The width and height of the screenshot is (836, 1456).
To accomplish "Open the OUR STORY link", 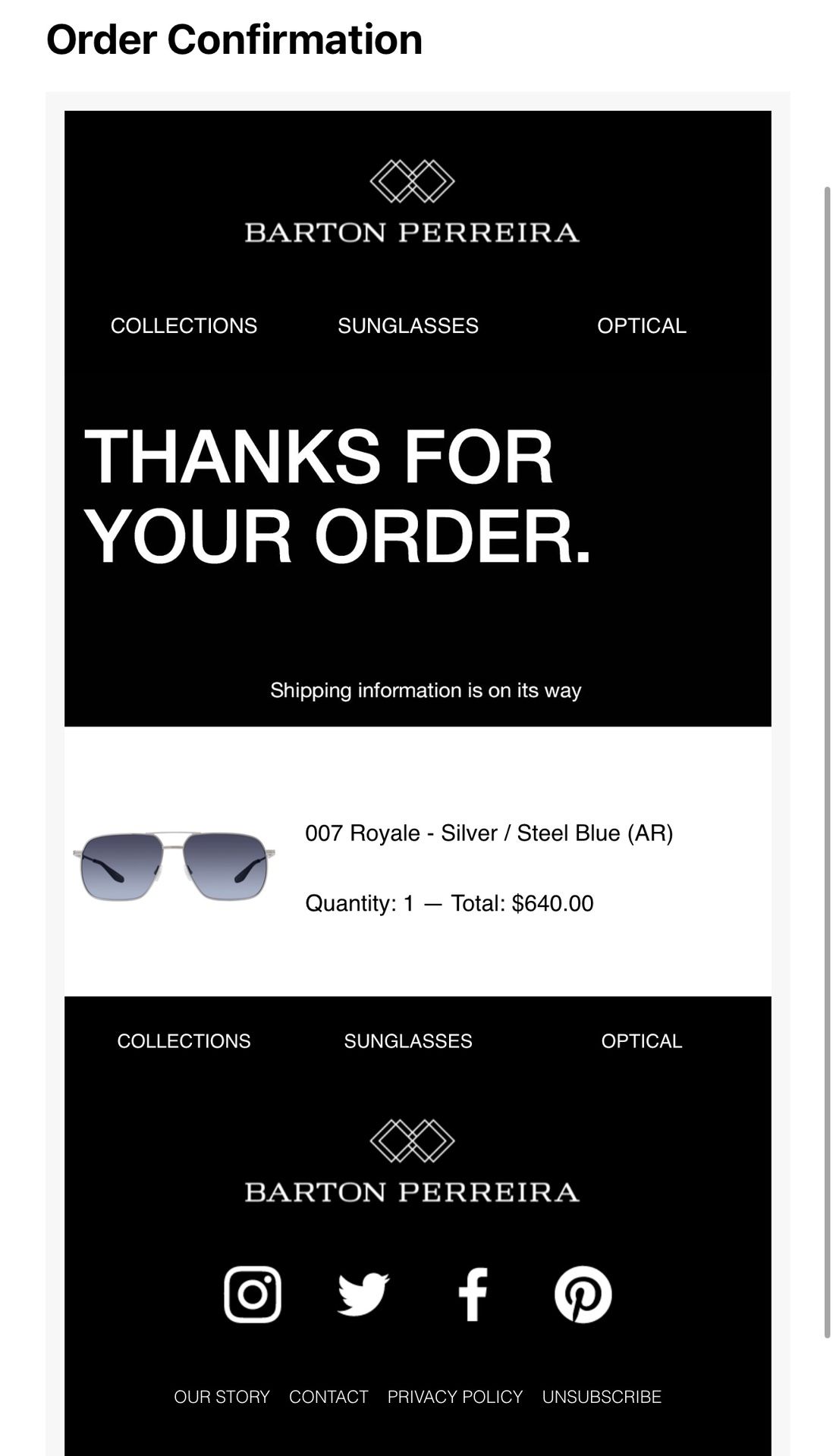I will coord(222,1396).
